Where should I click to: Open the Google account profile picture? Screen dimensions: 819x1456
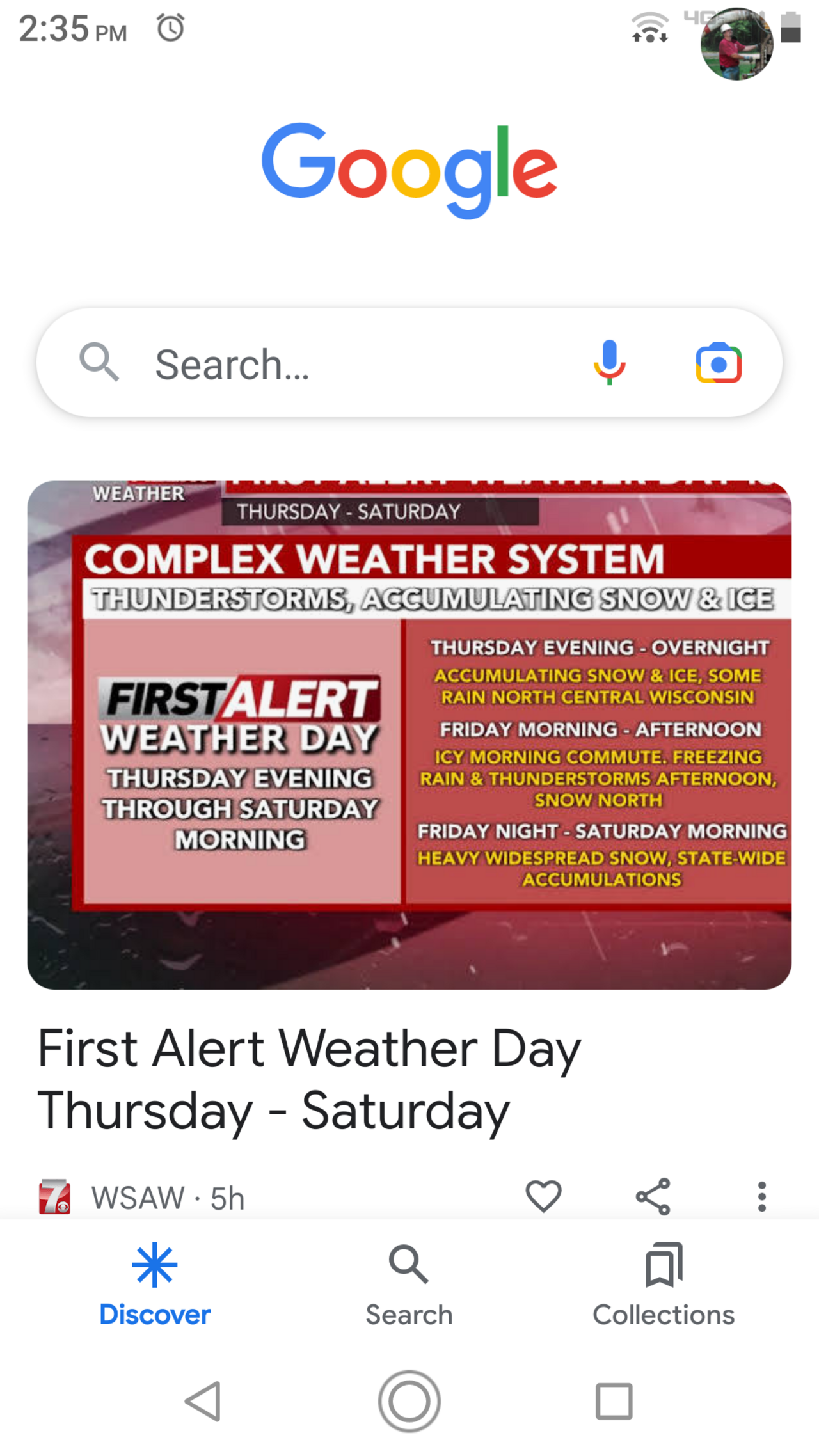coord(736,44)
